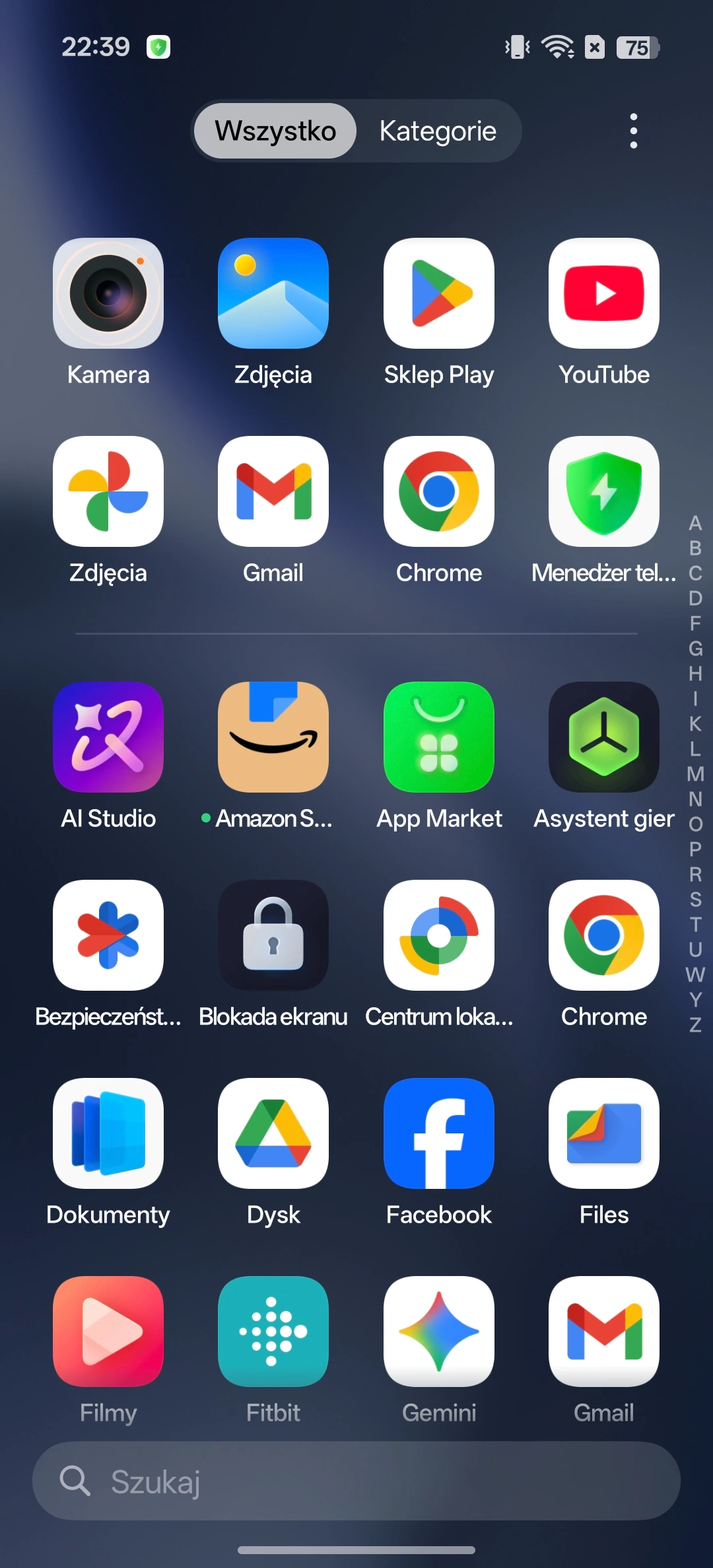Launch YouTube
The height and width of the screenshot is (1568, 713).
point(604,294)
